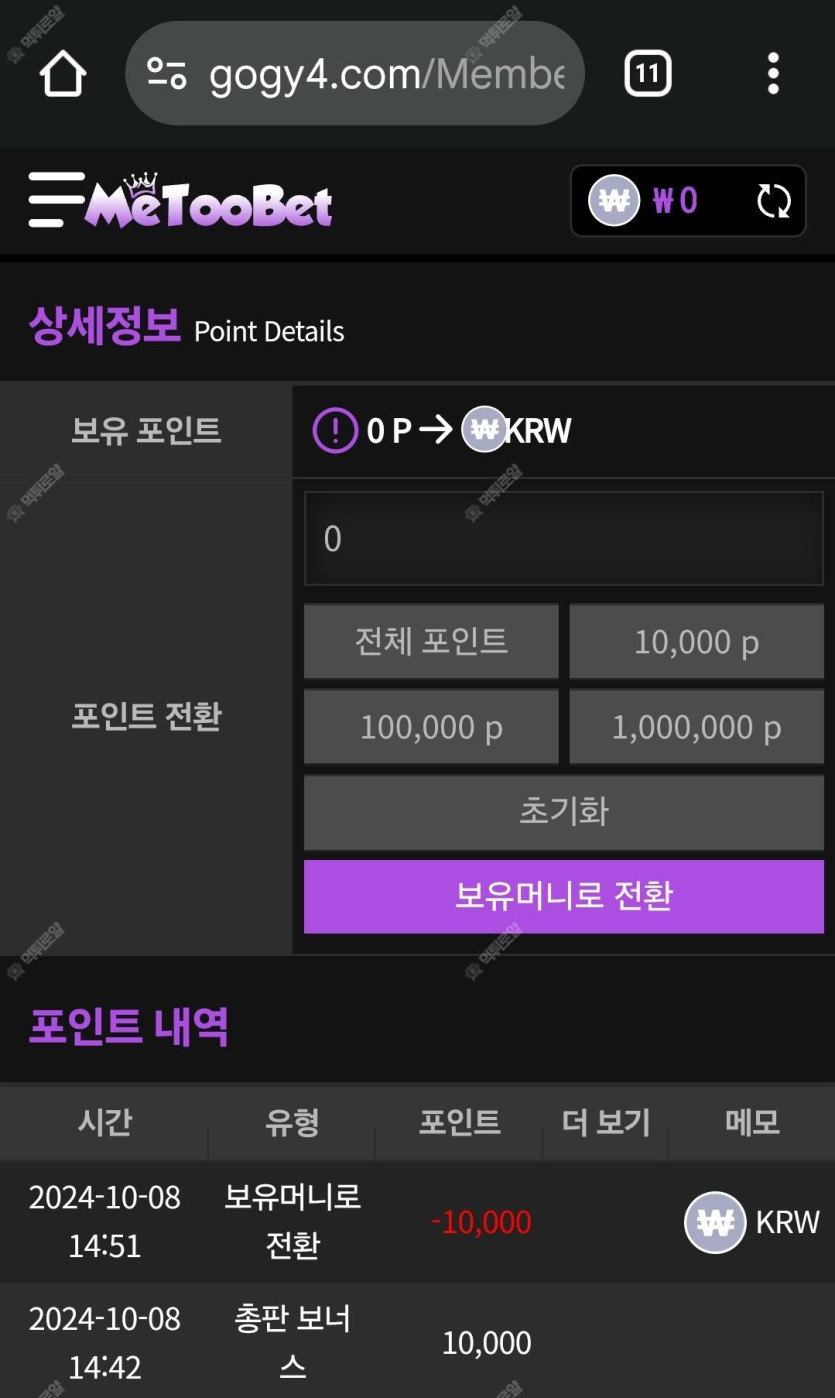The width and height of the screenshot is (835, 1398).
Task: Tap 보유머니로 전환 to convert points
Action: coord(564,896)
